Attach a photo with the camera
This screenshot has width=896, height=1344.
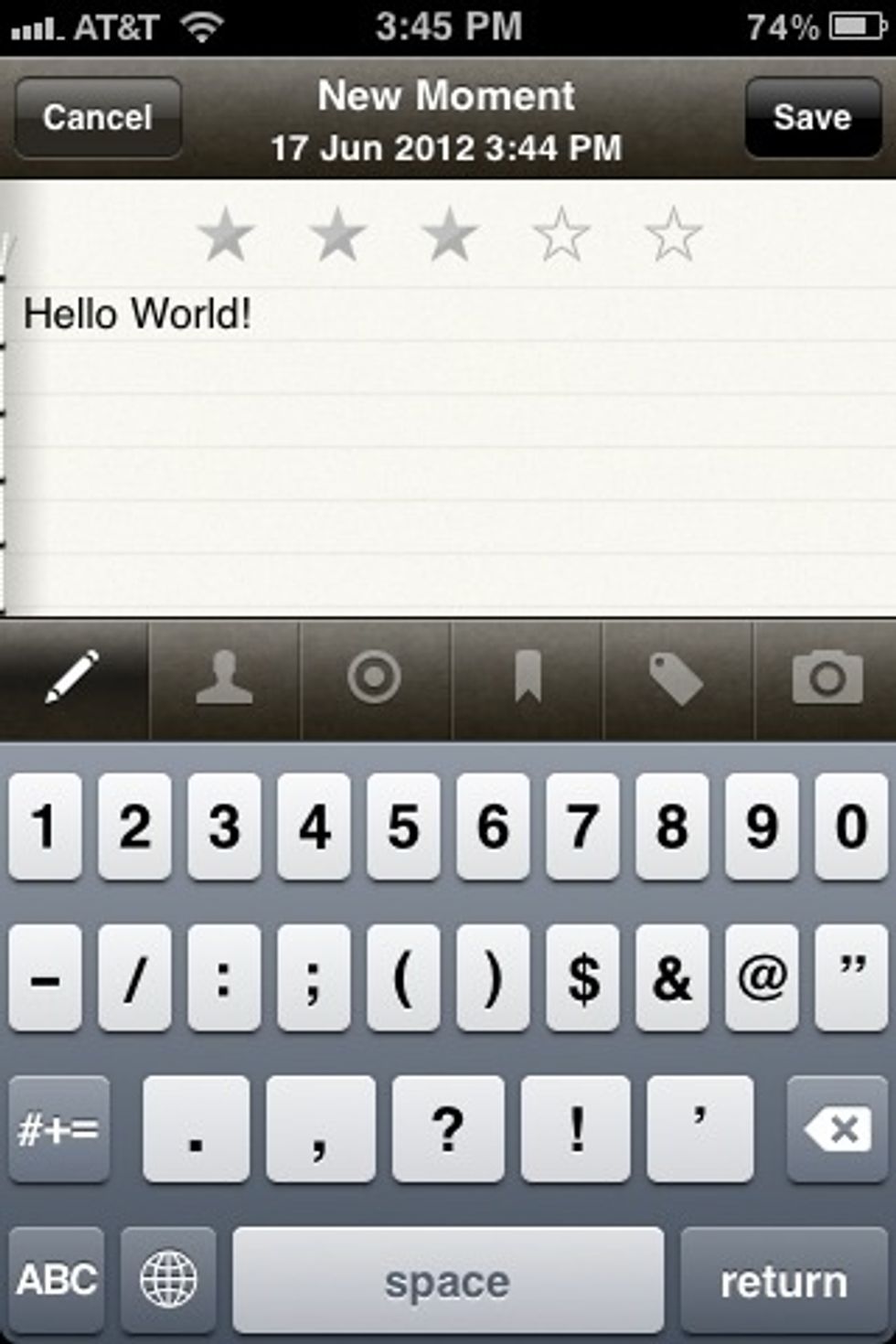tap(827, 678)
